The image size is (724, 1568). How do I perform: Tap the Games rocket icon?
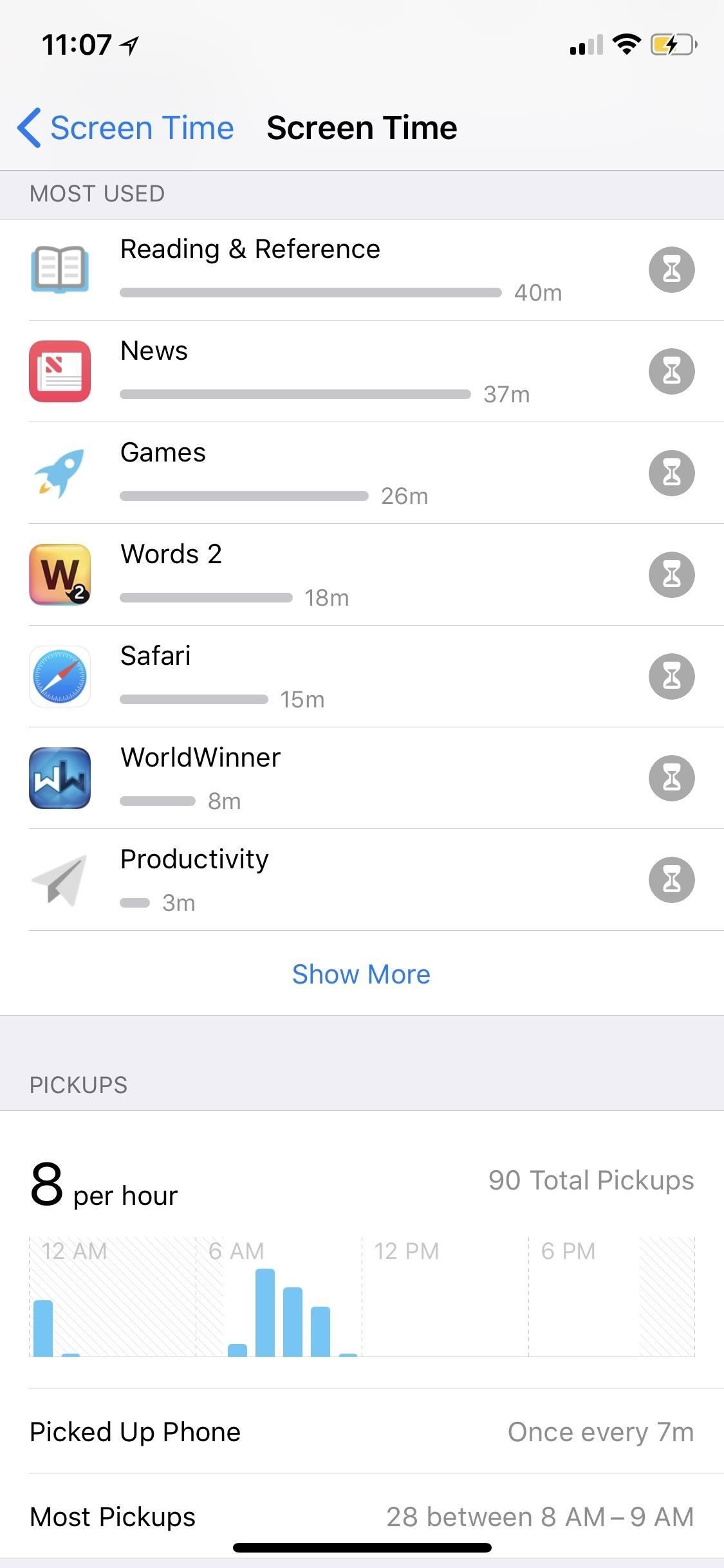60,472
